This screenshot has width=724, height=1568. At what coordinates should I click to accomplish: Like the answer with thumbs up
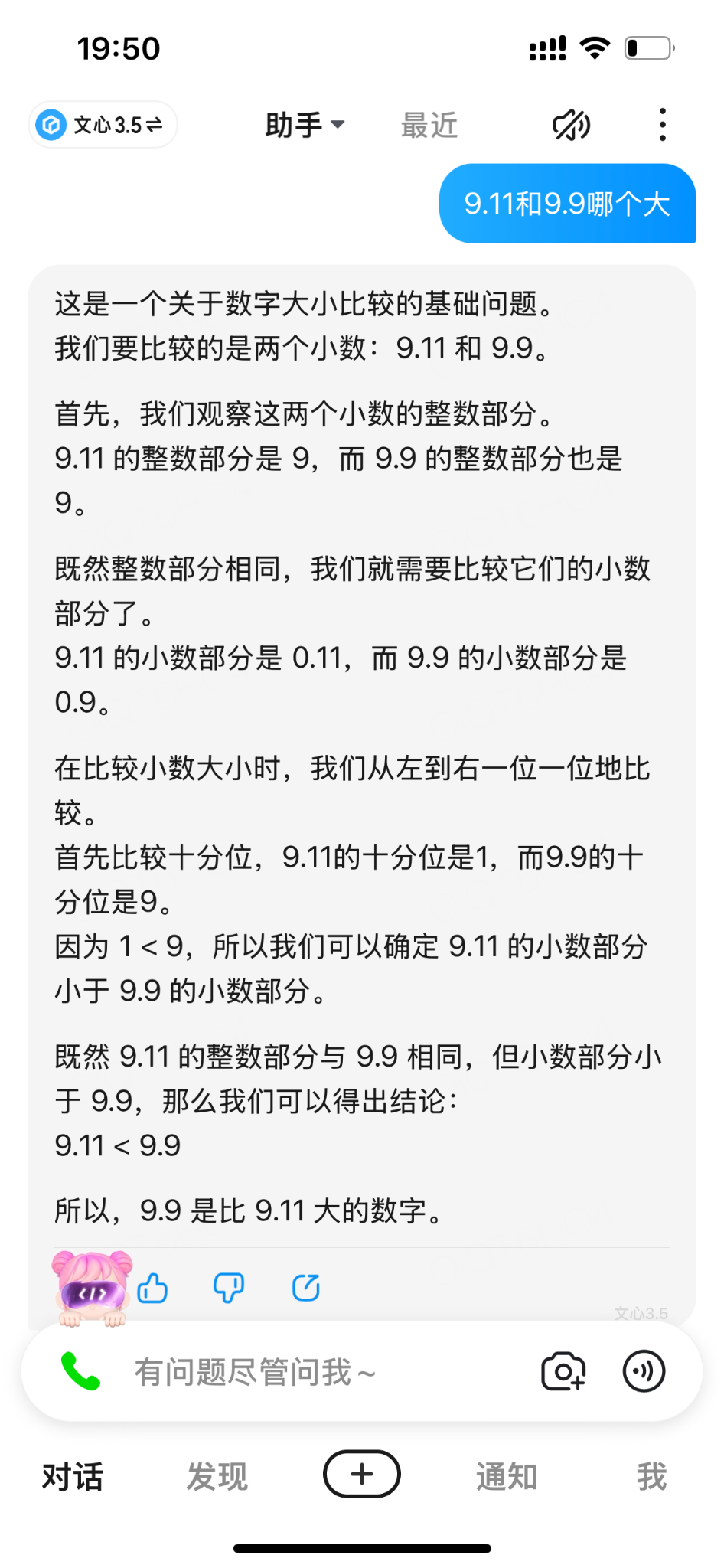153,1289
